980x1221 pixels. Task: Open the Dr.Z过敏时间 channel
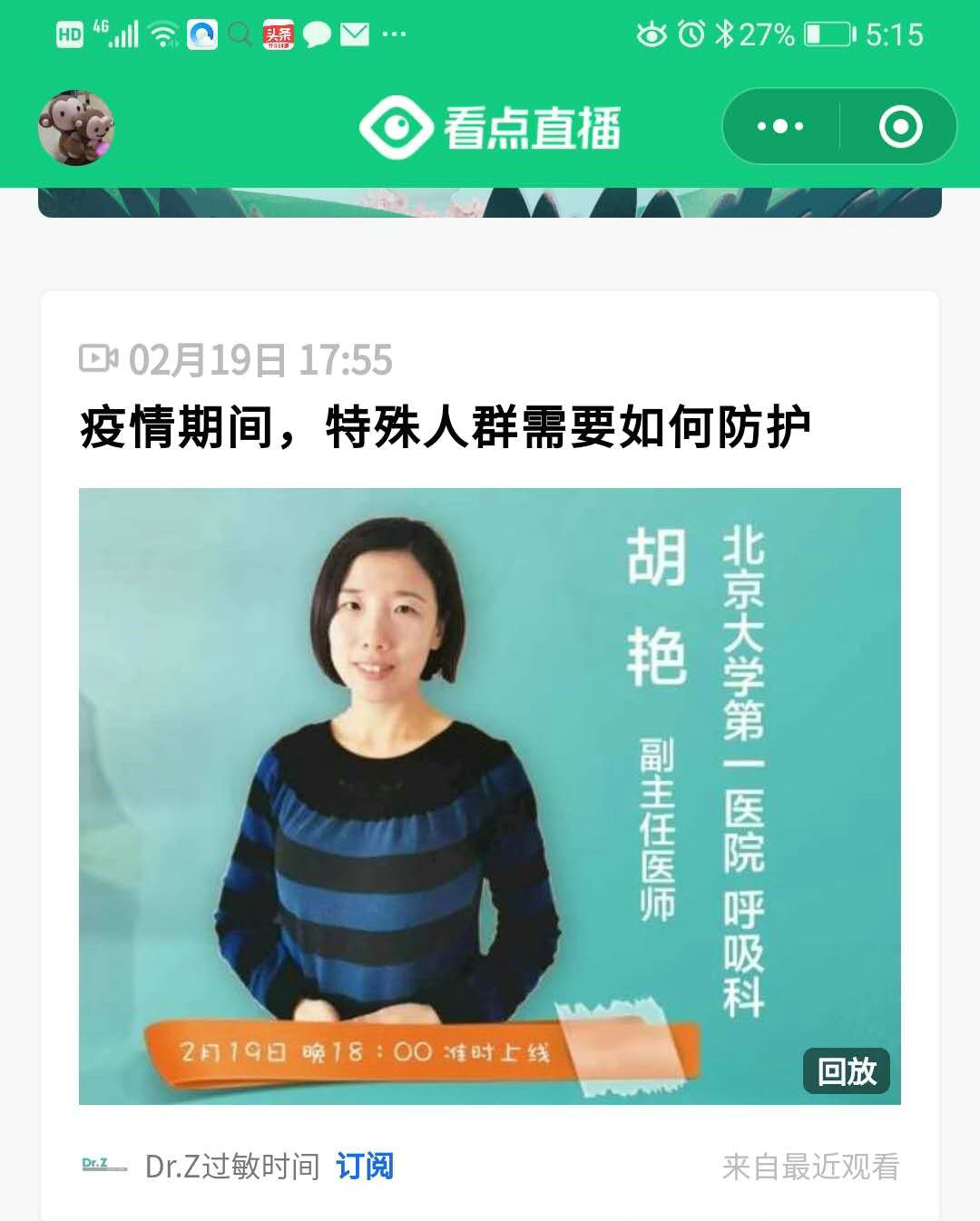click(x=232, y=1166)
